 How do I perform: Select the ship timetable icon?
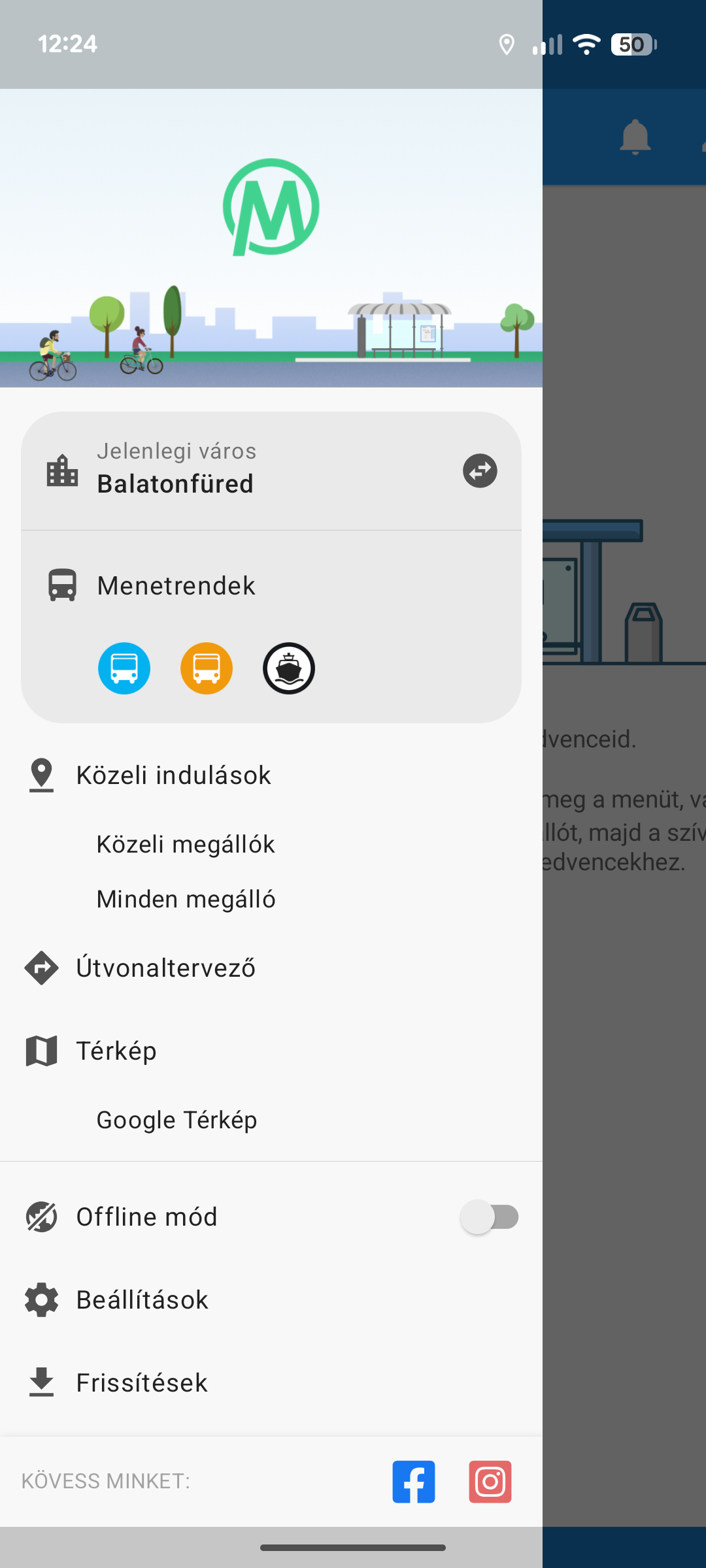pos(289,668)
